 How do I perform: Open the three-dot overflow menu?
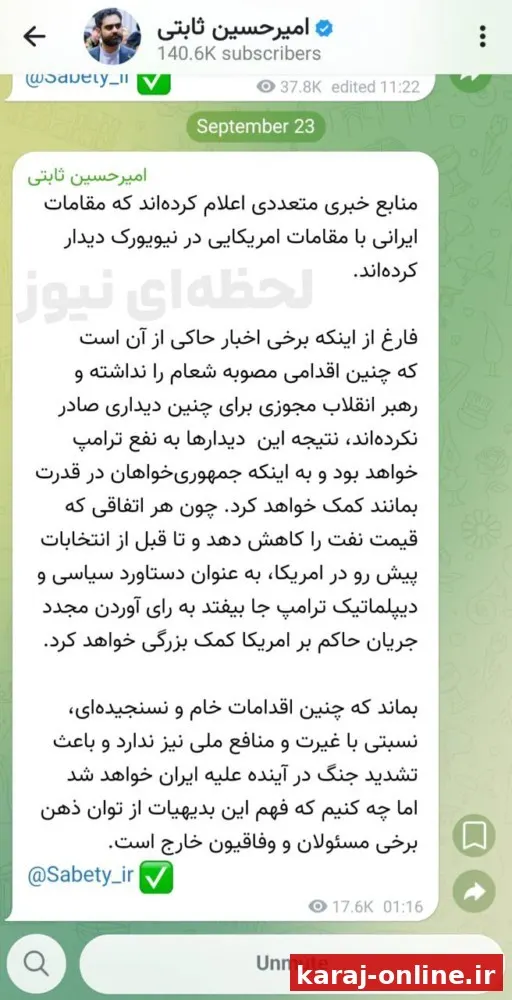pyautogui.click(x=483, y=36)
